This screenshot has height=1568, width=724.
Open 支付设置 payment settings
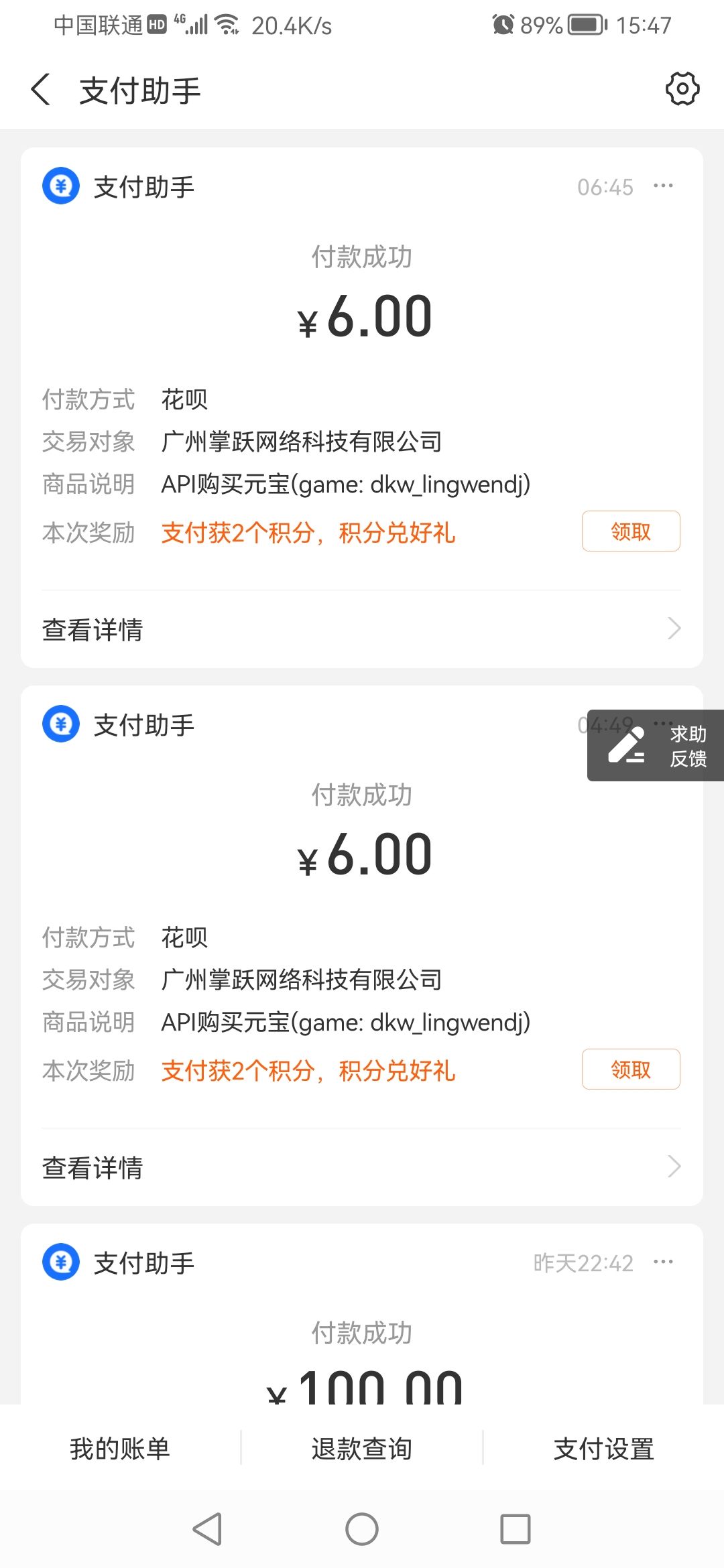pos(603,1449)
